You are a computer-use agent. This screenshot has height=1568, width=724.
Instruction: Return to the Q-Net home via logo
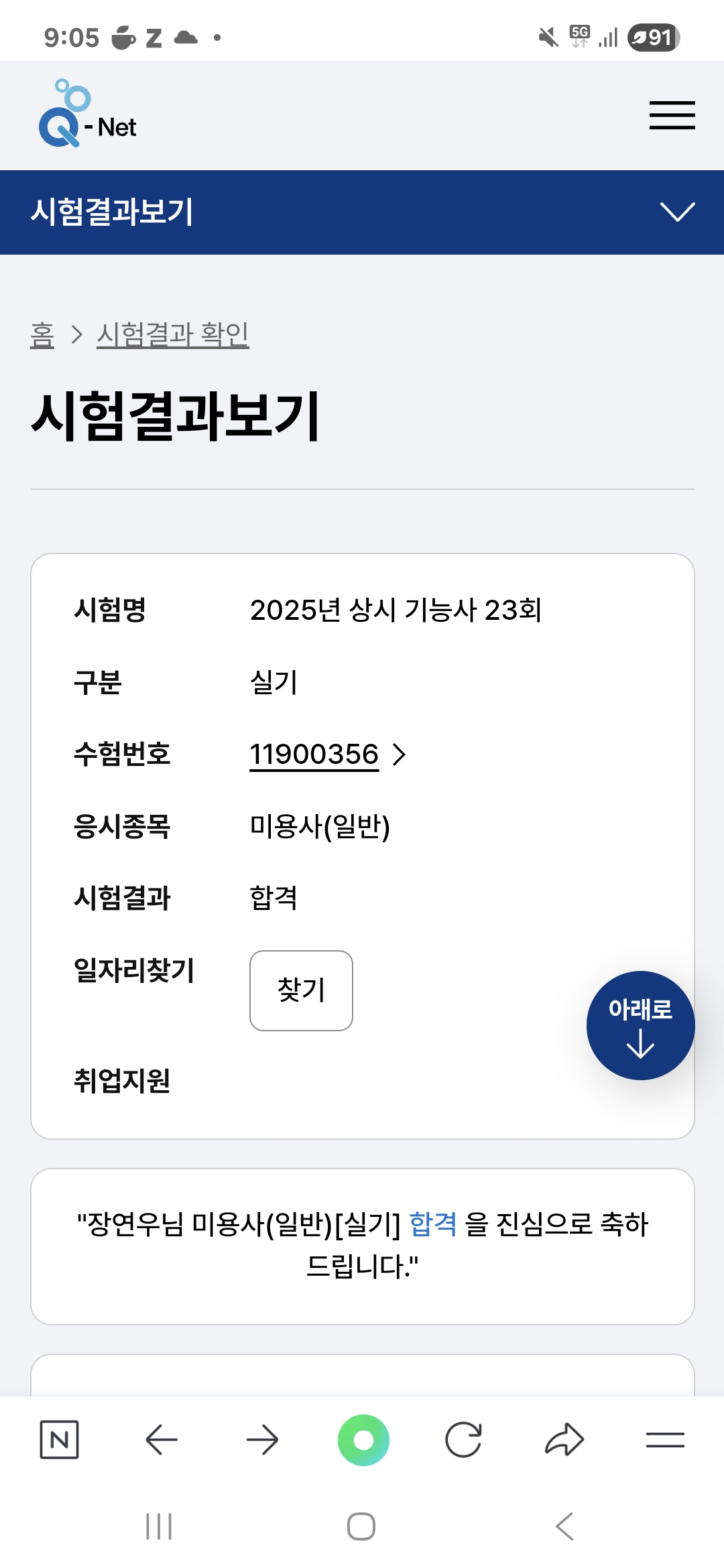(x=88, y=115)
